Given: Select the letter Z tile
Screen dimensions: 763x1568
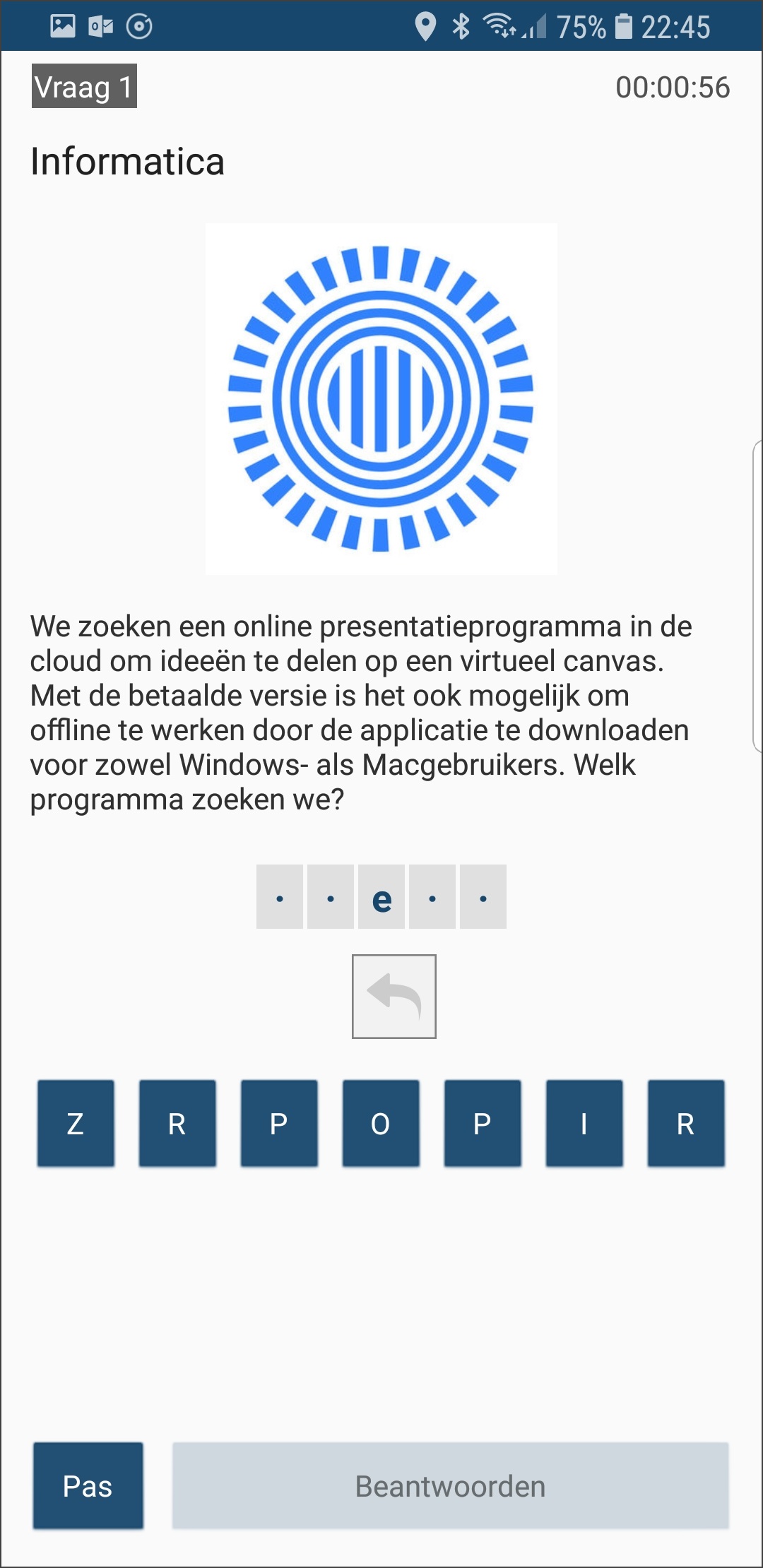Looking at the screenshot, I should (76, 1123).
